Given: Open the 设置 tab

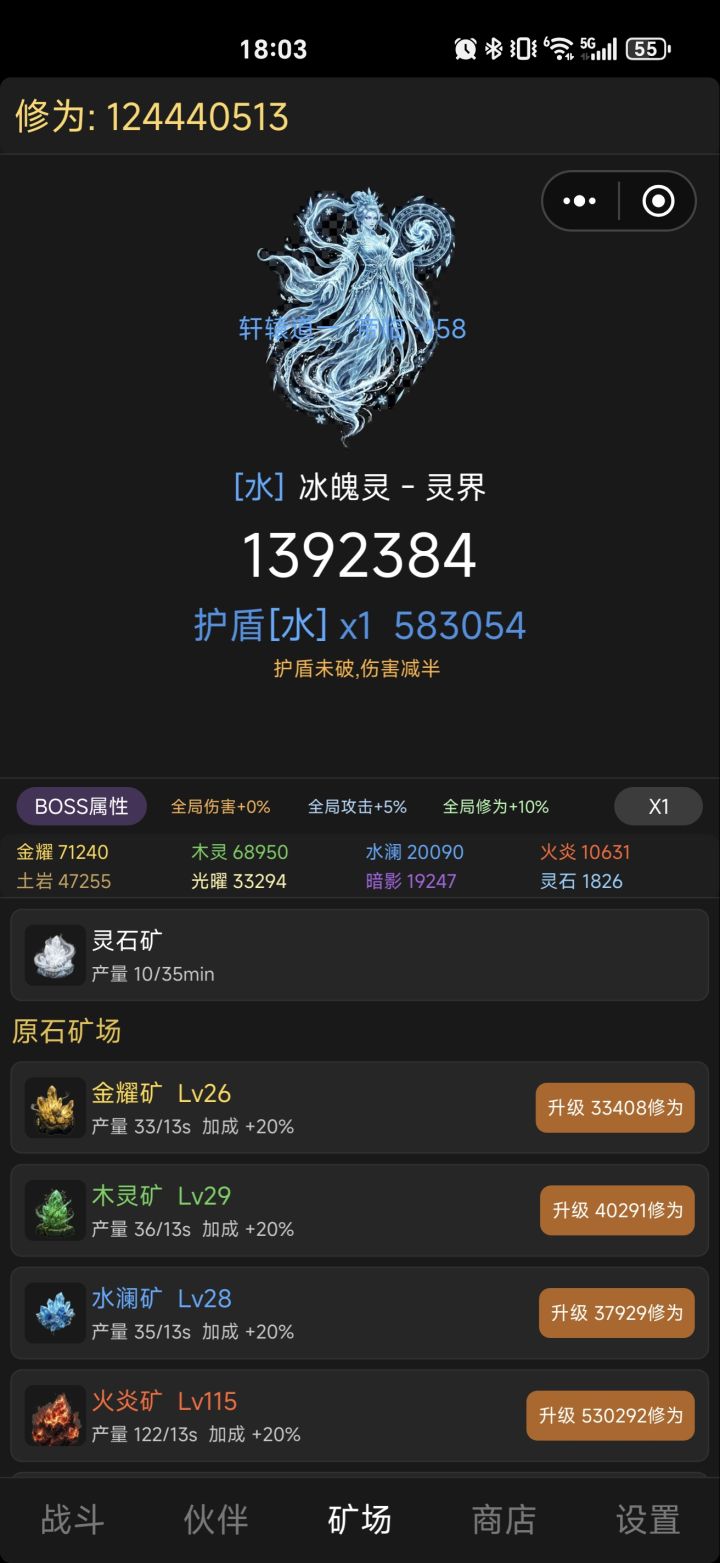Looking at the screenshot, I should click(648, 1518).
